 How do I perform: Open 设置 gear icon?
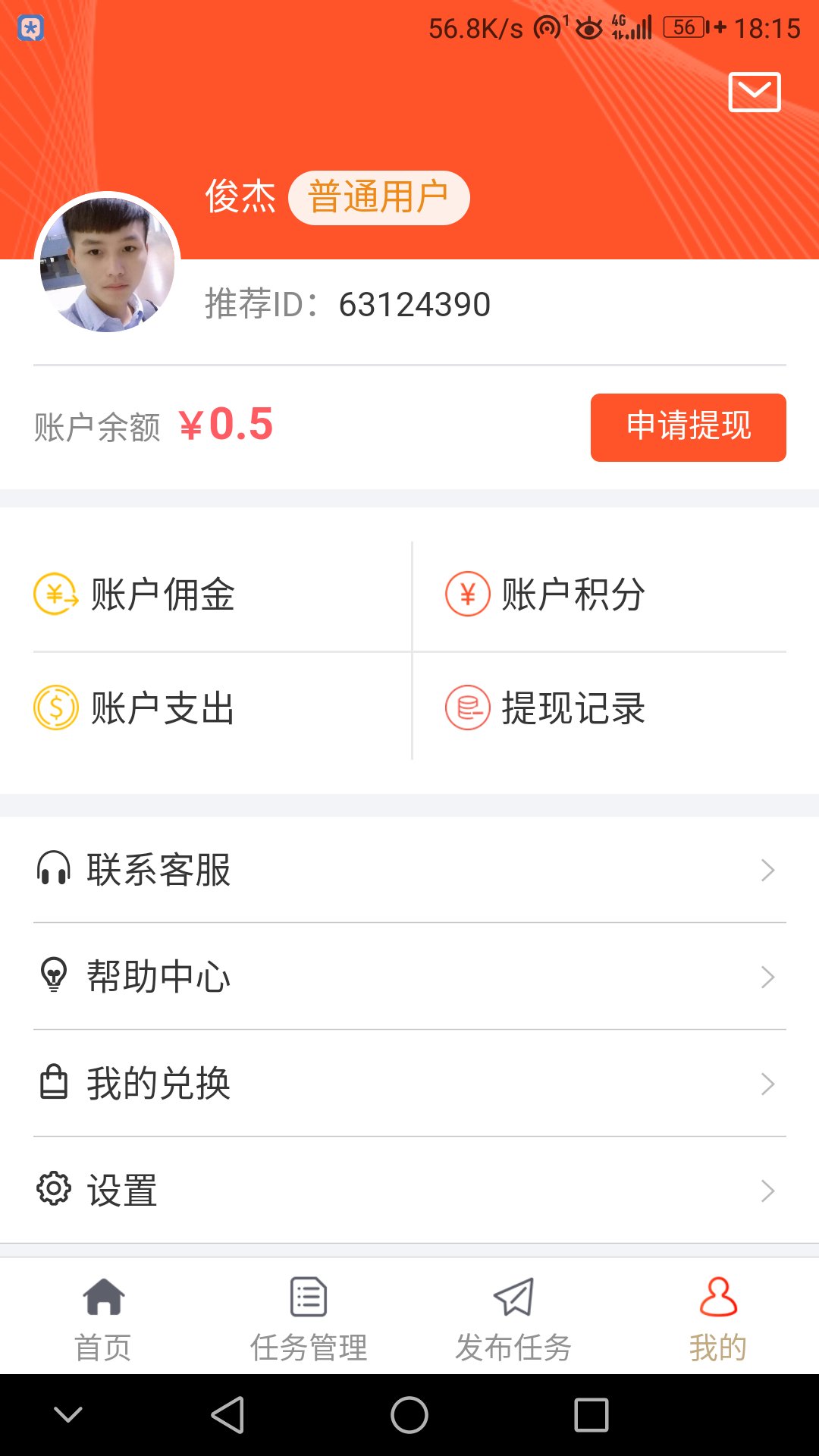pyautogui.click(x=53, y=1191)
